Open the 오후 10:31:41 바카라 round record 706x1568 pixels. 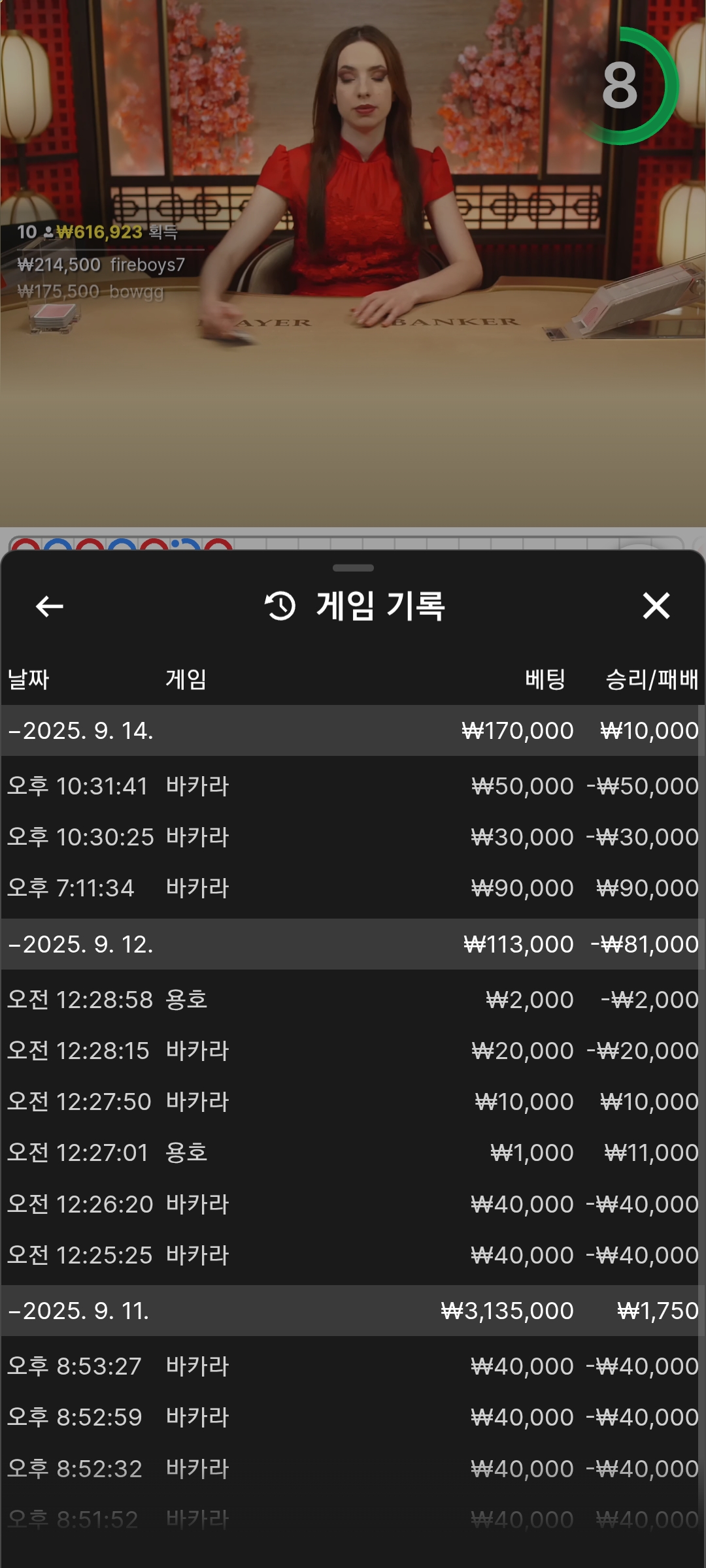[x=353, y=786]
